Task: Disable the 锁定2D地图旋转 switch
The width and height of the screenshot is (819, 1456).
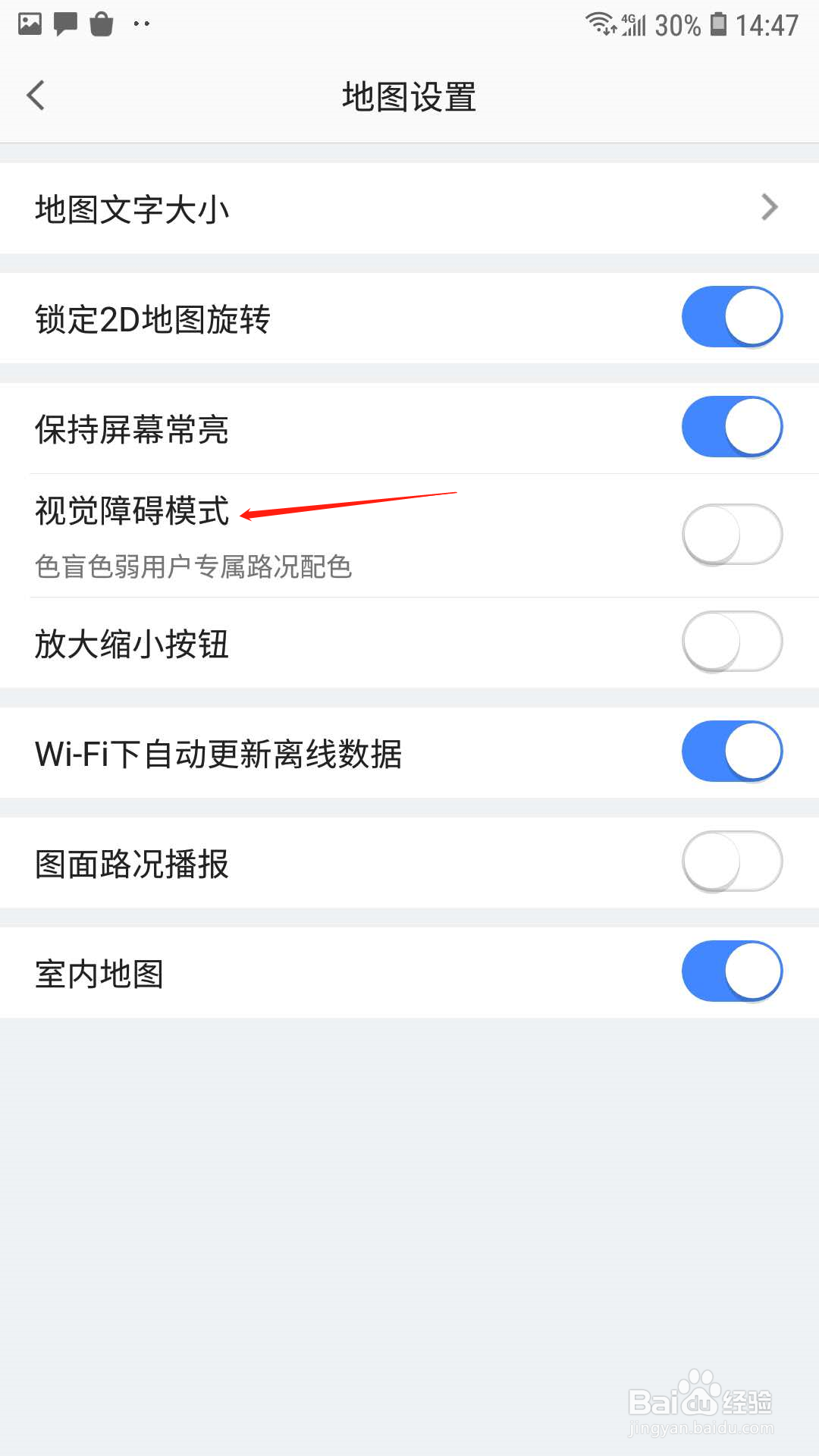Action: click(x=731, y=317)
